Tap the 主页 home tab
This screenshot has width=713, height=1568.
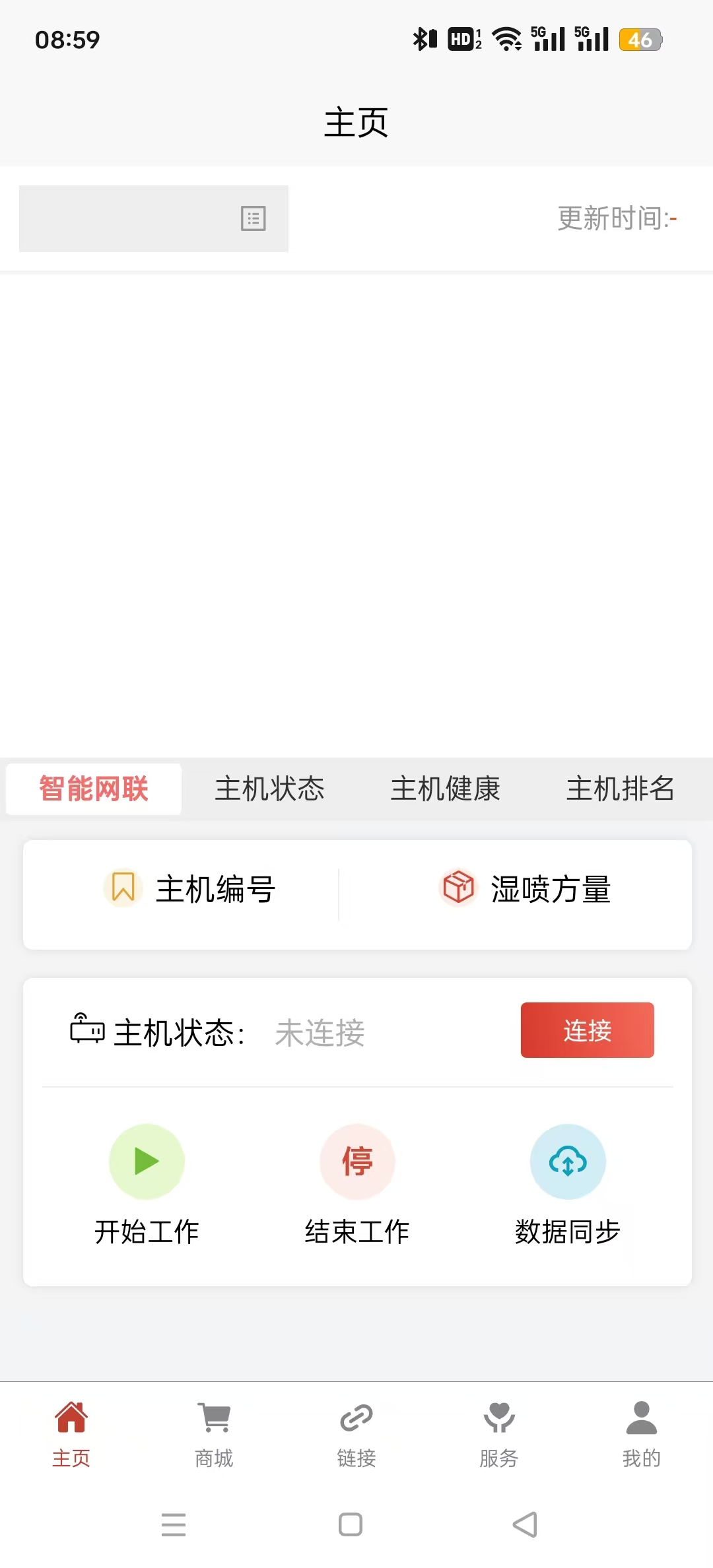[71, 1434]
